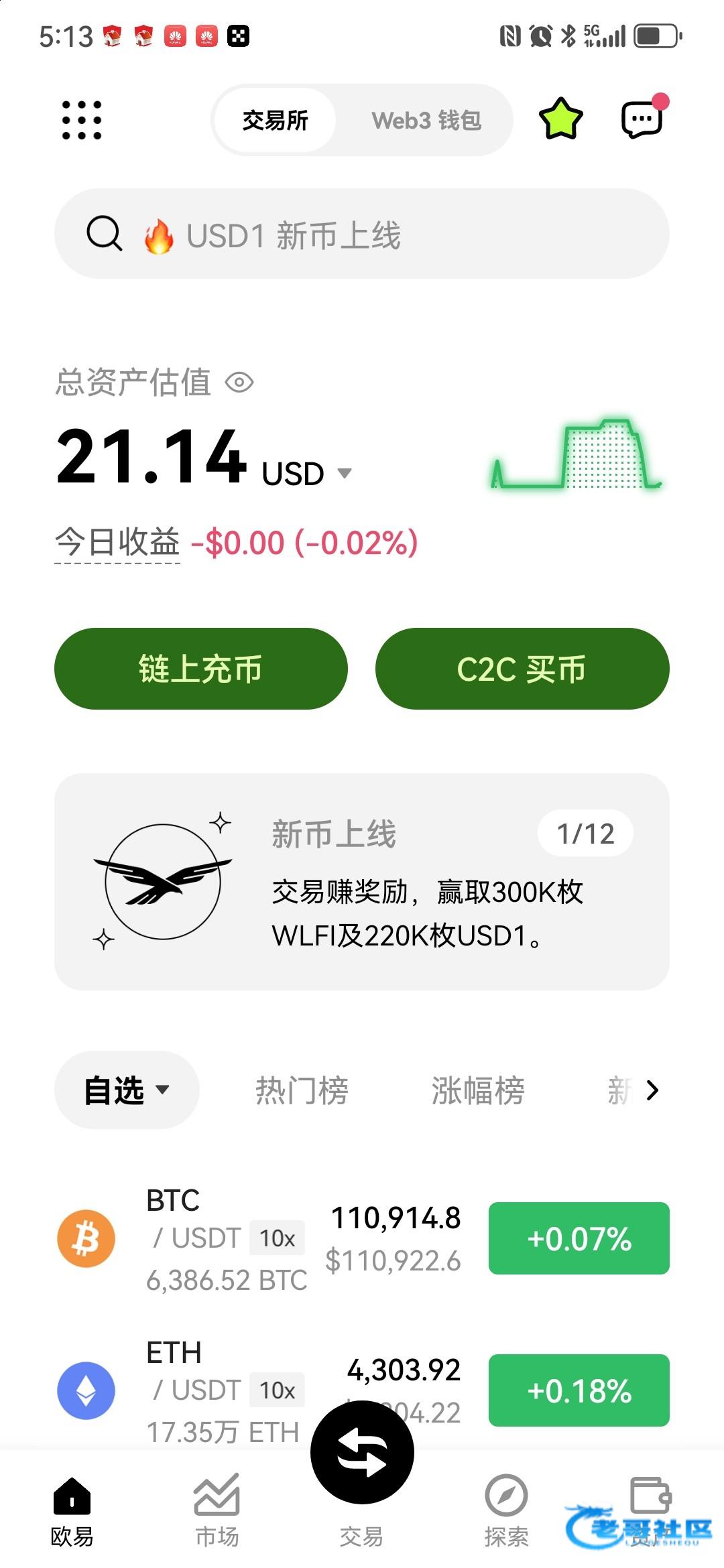This screenshot has width=724, height=1568.
Task: Tap the 链上充币 button
Action: (x=201, y=669)
